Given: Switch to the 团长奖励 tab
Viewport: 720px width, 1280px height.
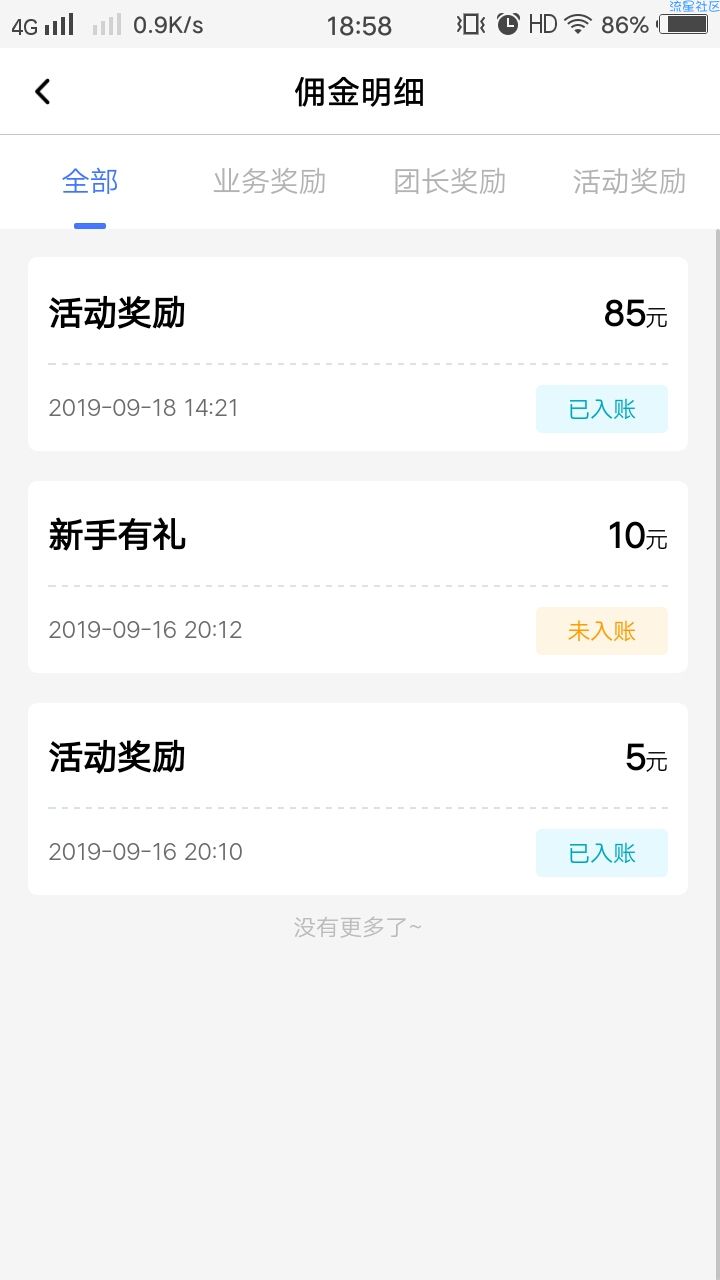Looking at the screenshot, I should pyautogui.click(x=449, y=181).
